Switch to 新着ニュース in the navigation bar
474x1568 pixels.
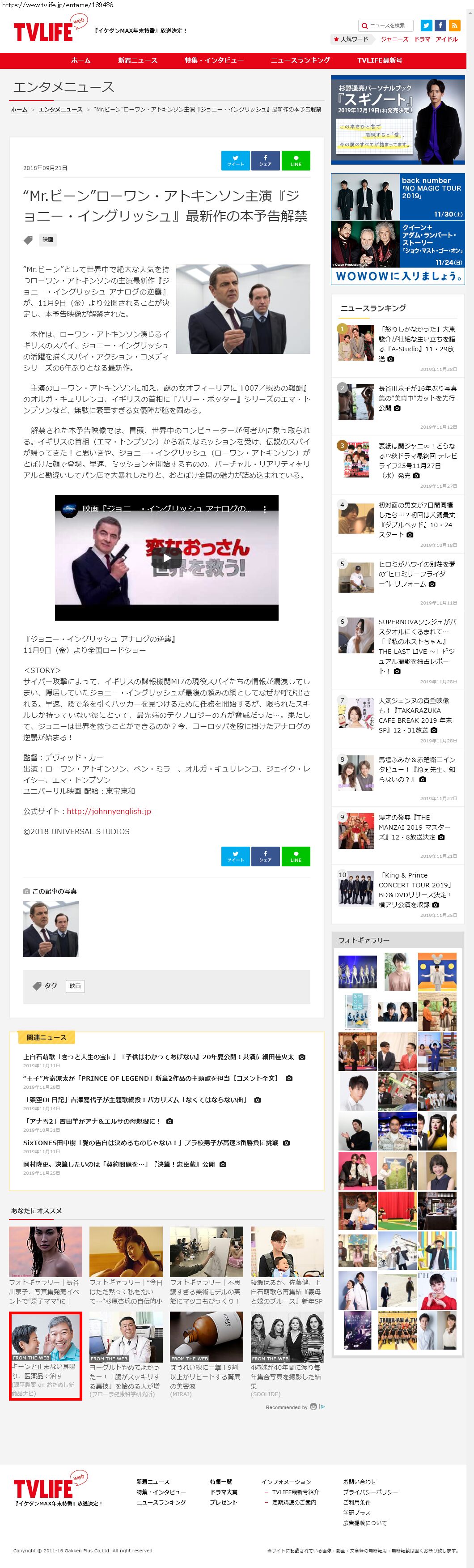pyautogui.click(x=138, y=60)
